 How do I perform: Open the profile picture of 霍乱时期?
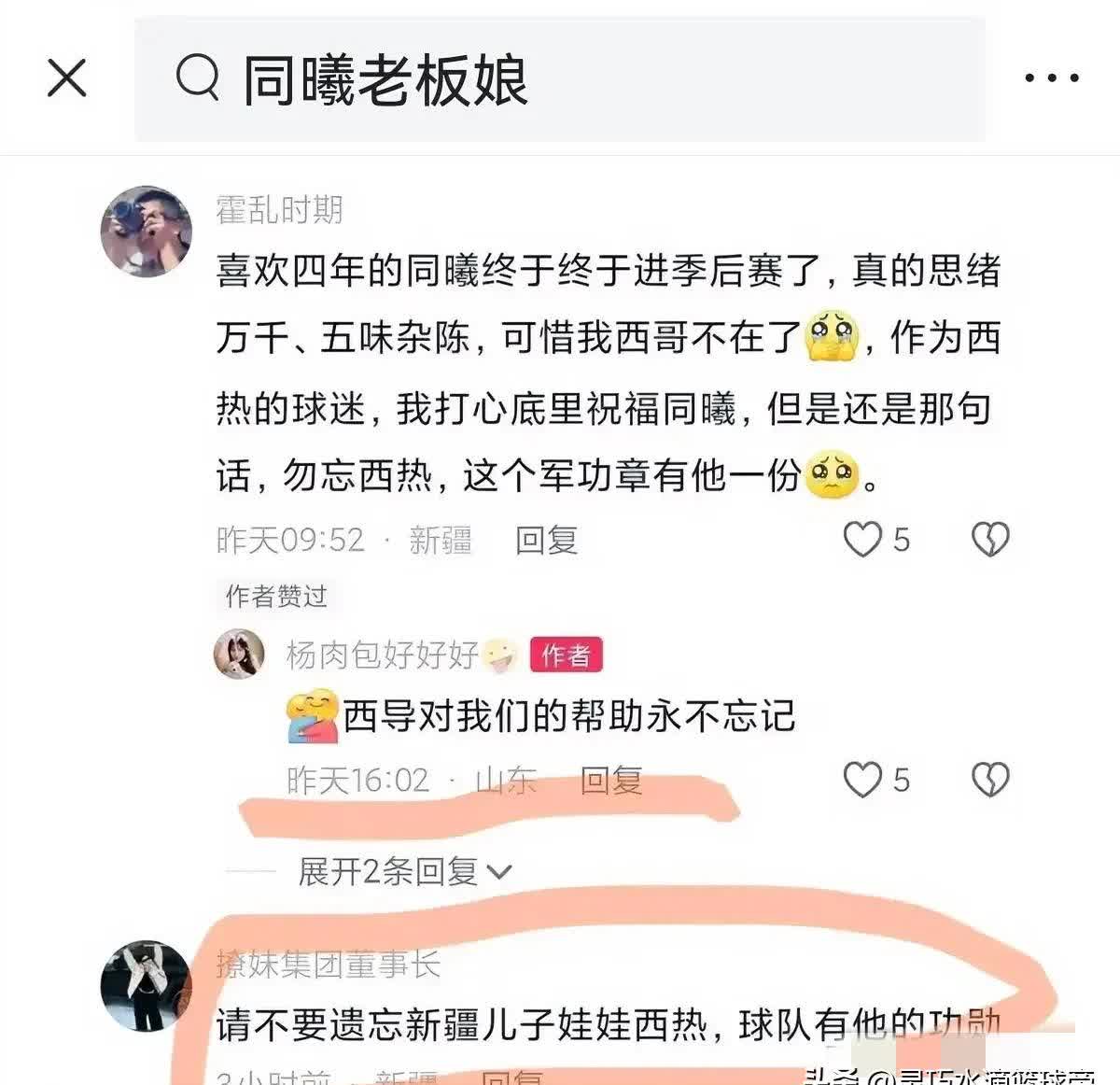point(146,231)
